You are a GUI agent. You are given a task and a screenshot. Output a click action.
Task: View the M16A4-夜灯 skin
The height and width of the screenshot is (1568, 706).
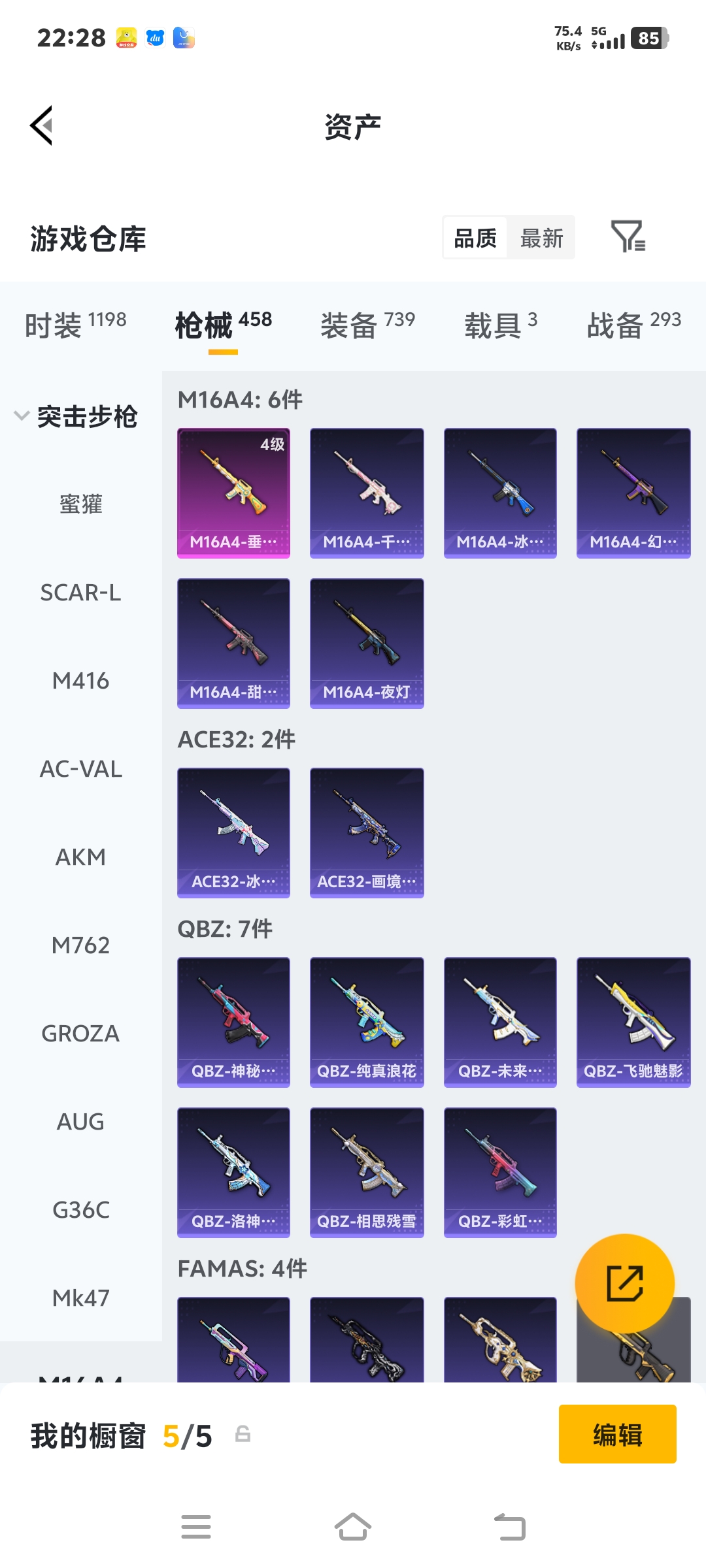pyautogui.click(x=367, y=643)
